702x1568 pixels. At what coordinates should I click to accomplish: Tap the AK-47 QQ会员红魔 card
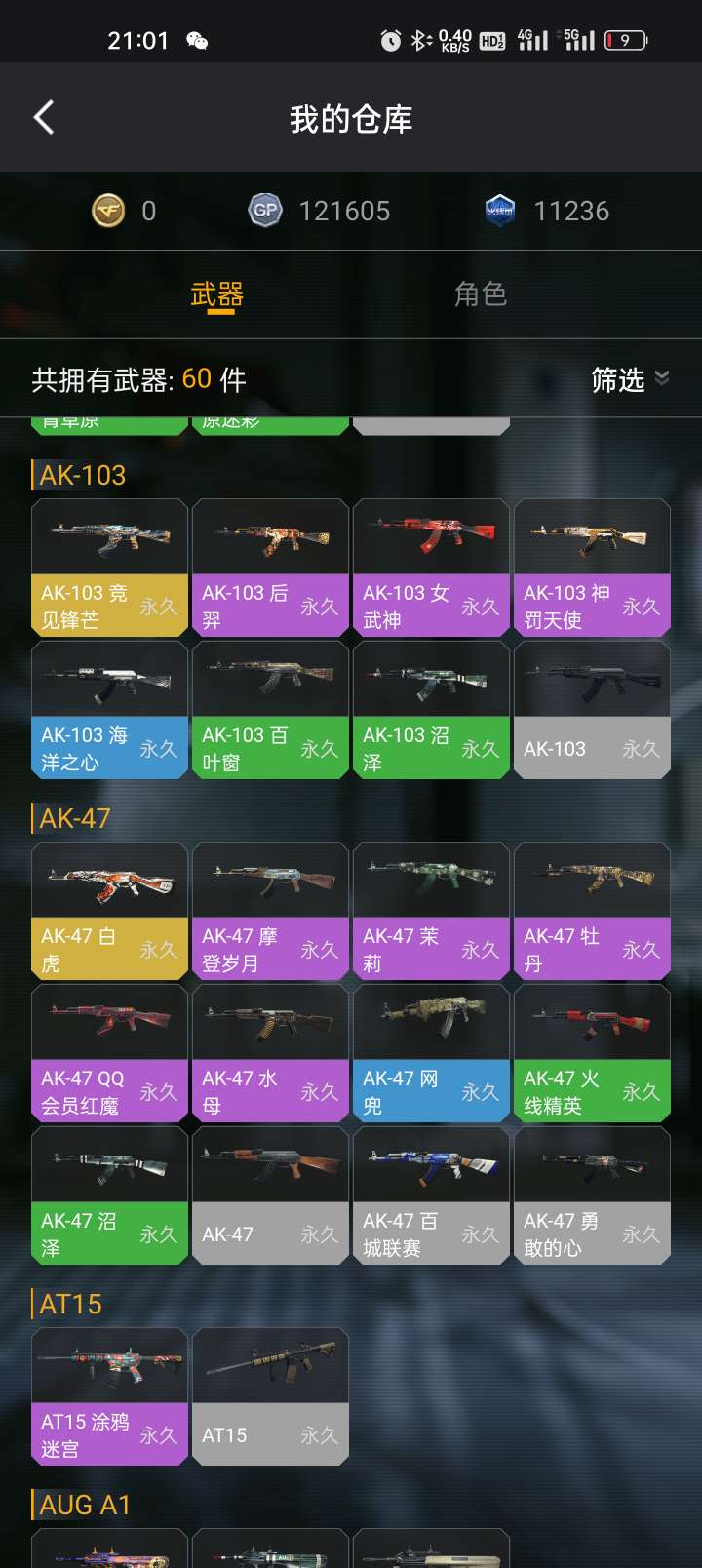coord(109,1053)
